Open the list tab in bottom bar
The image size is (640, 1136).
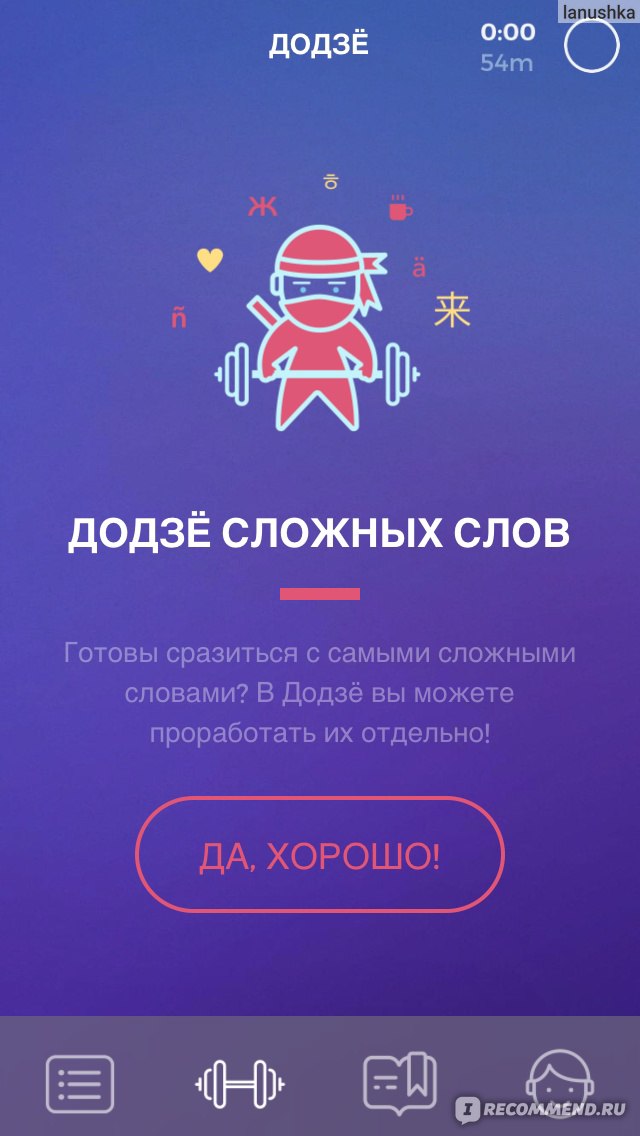tap(80, 1084)
